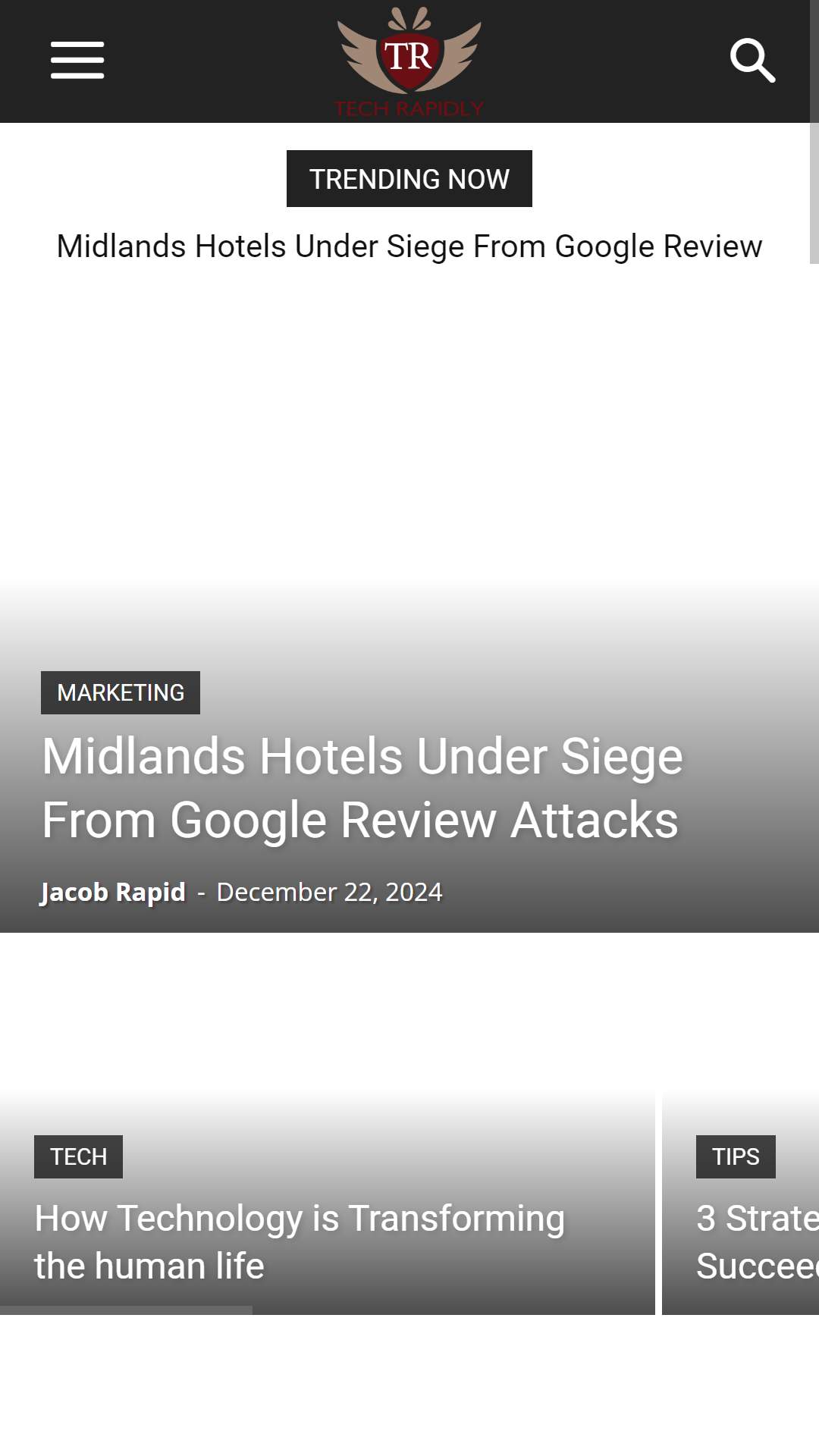The width and height of the screenshot is (819, 1456).
Task: Open the Tech category tag
Action: pos(78,1156)
